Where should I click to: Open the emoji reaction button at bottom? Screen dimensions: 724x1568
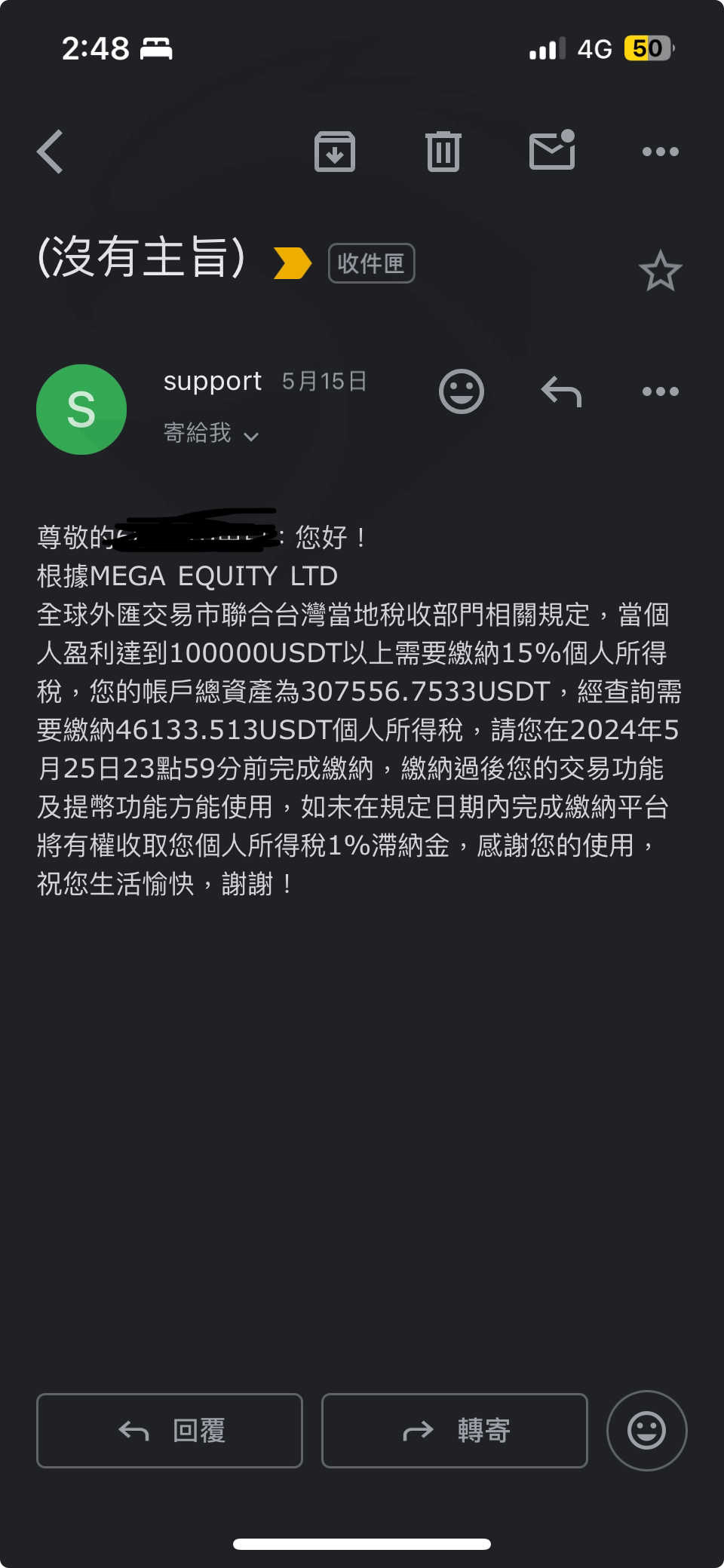click(x=646, y=1430)
